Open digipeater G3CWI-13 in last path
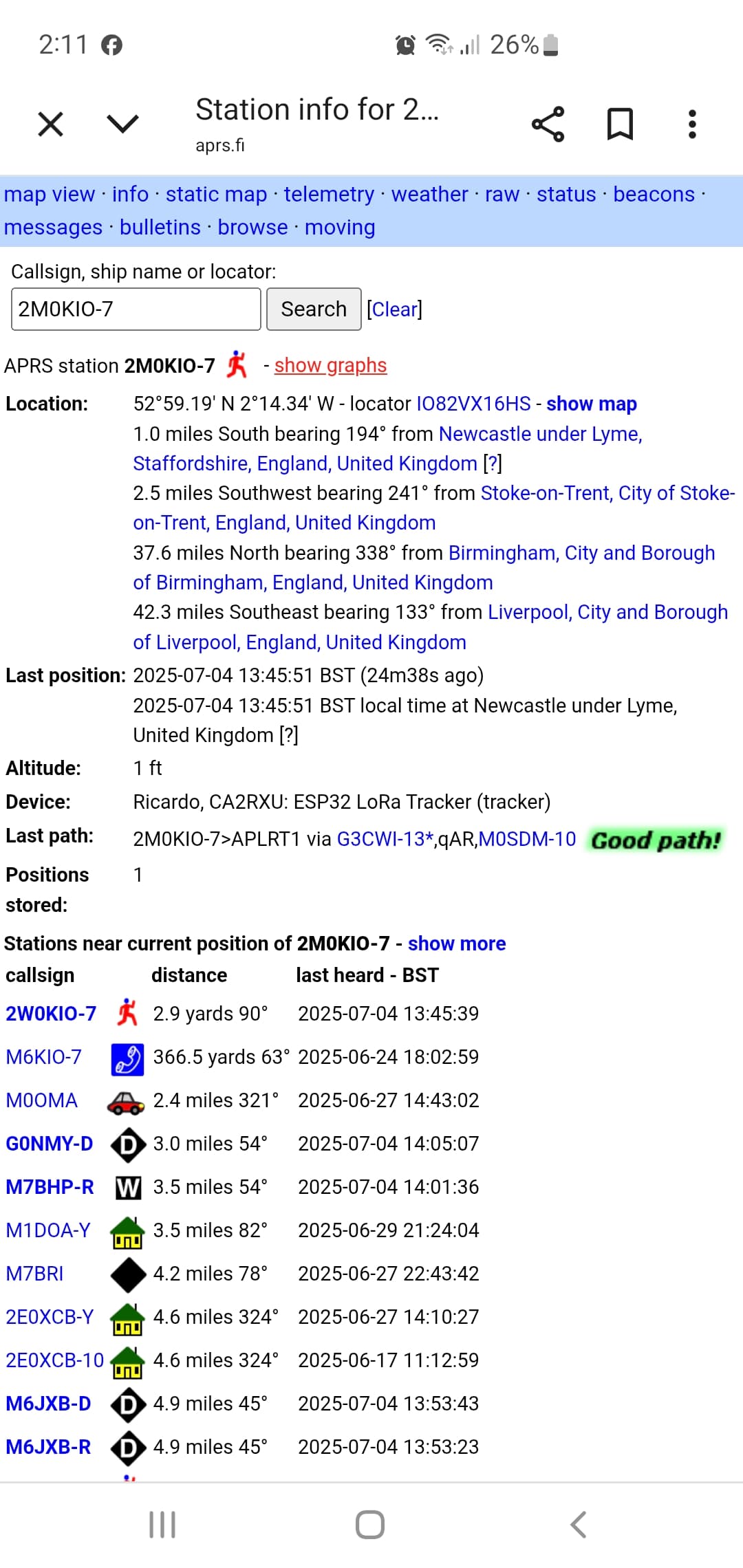Screen dimensions: 743x1568 385,839
